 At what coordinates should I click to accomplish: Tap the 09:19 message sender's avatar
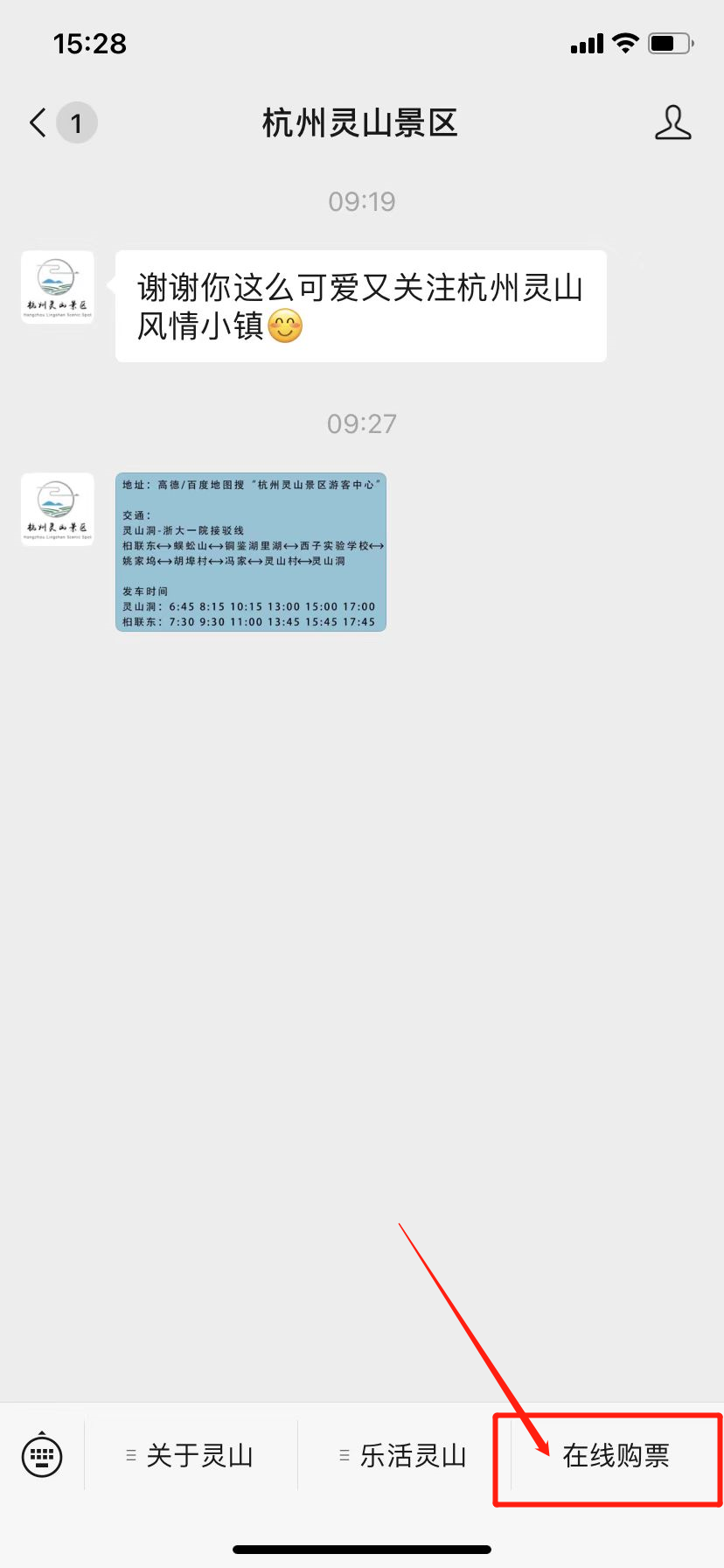(58, 287)
